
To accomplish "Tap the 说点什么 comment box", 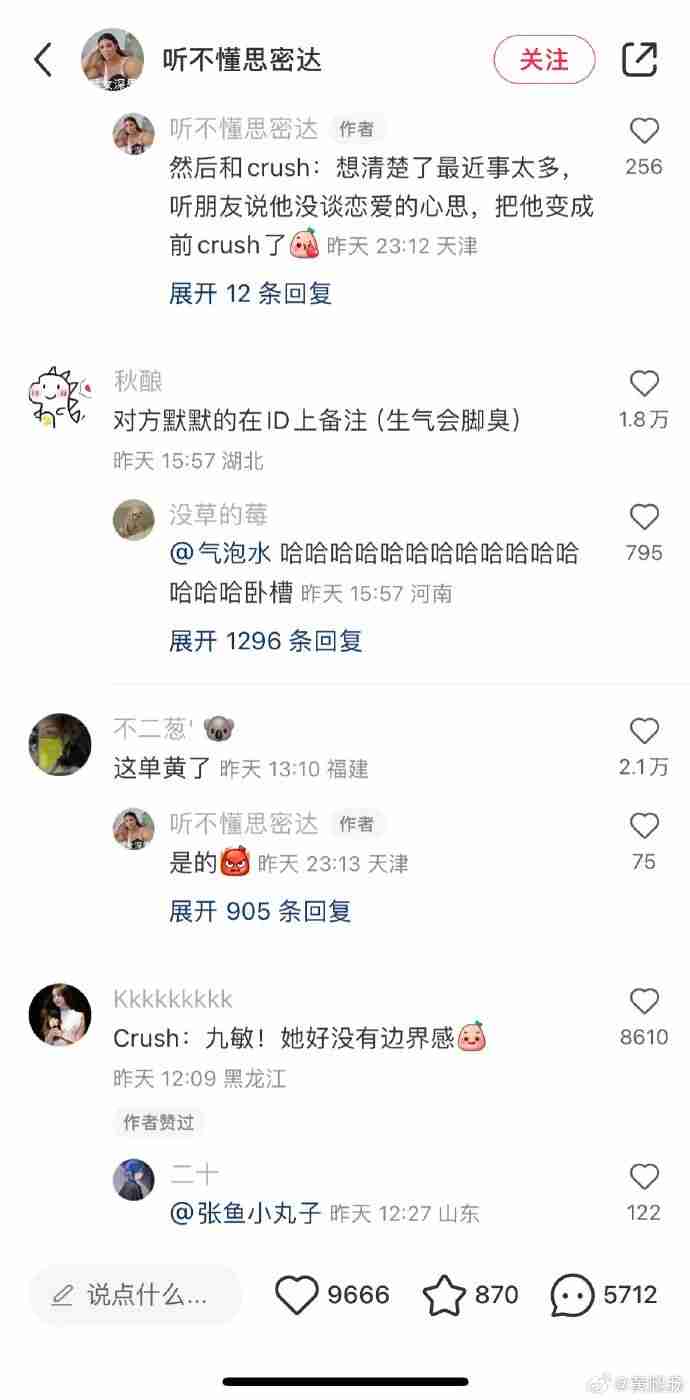I will pyautogui.click(x=135, y=1296).
